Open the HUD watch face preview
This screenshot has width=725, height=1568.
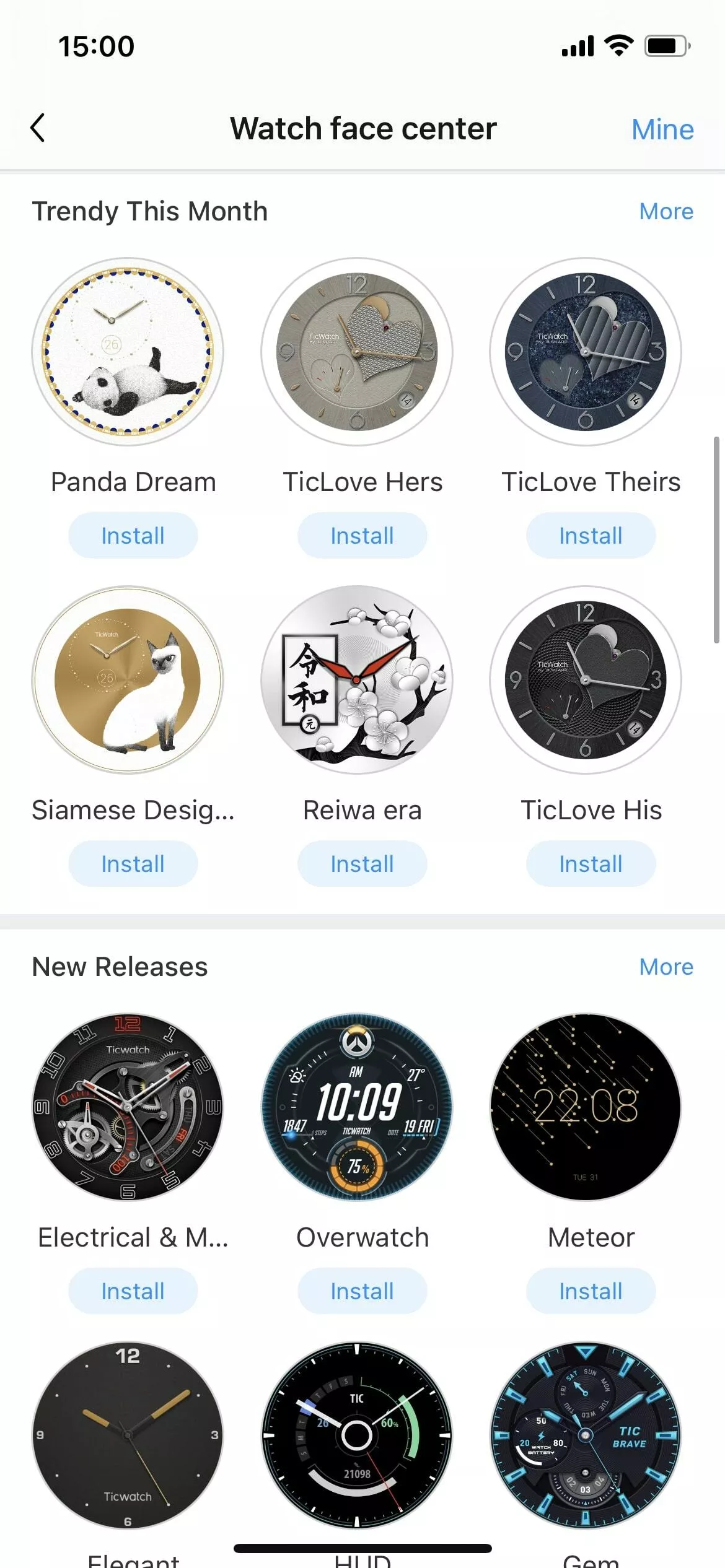point(357,1435)
